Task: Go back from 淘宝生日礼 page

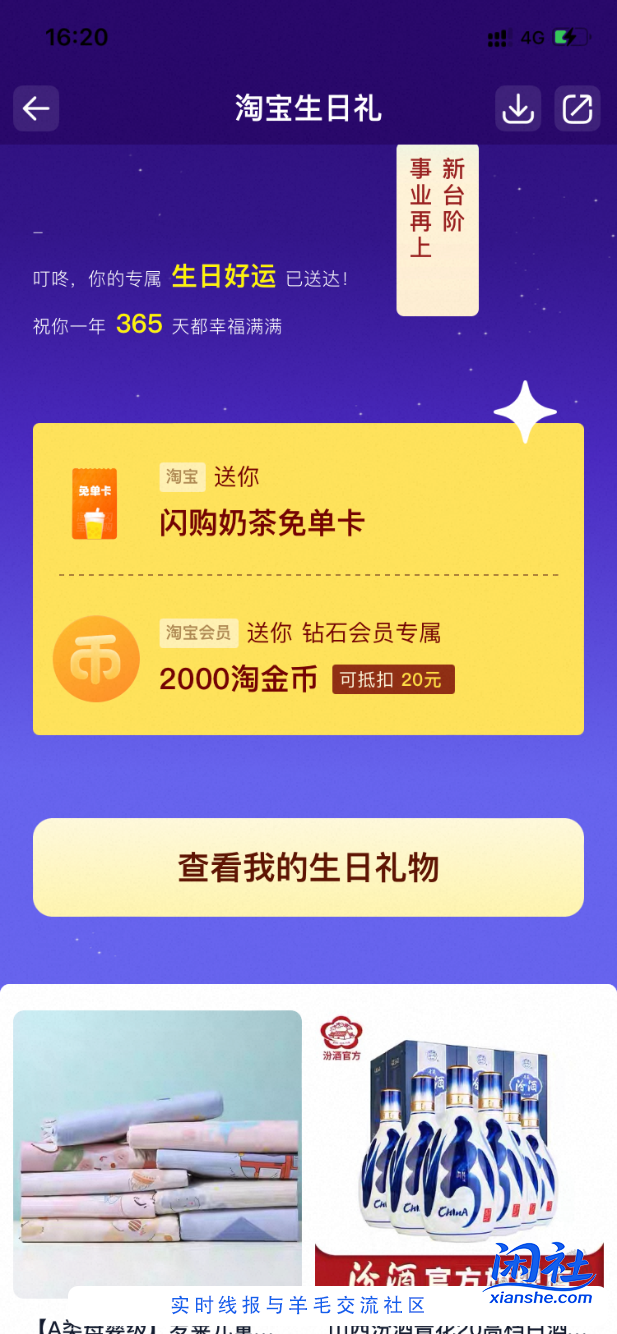Action: click(36, 108)
